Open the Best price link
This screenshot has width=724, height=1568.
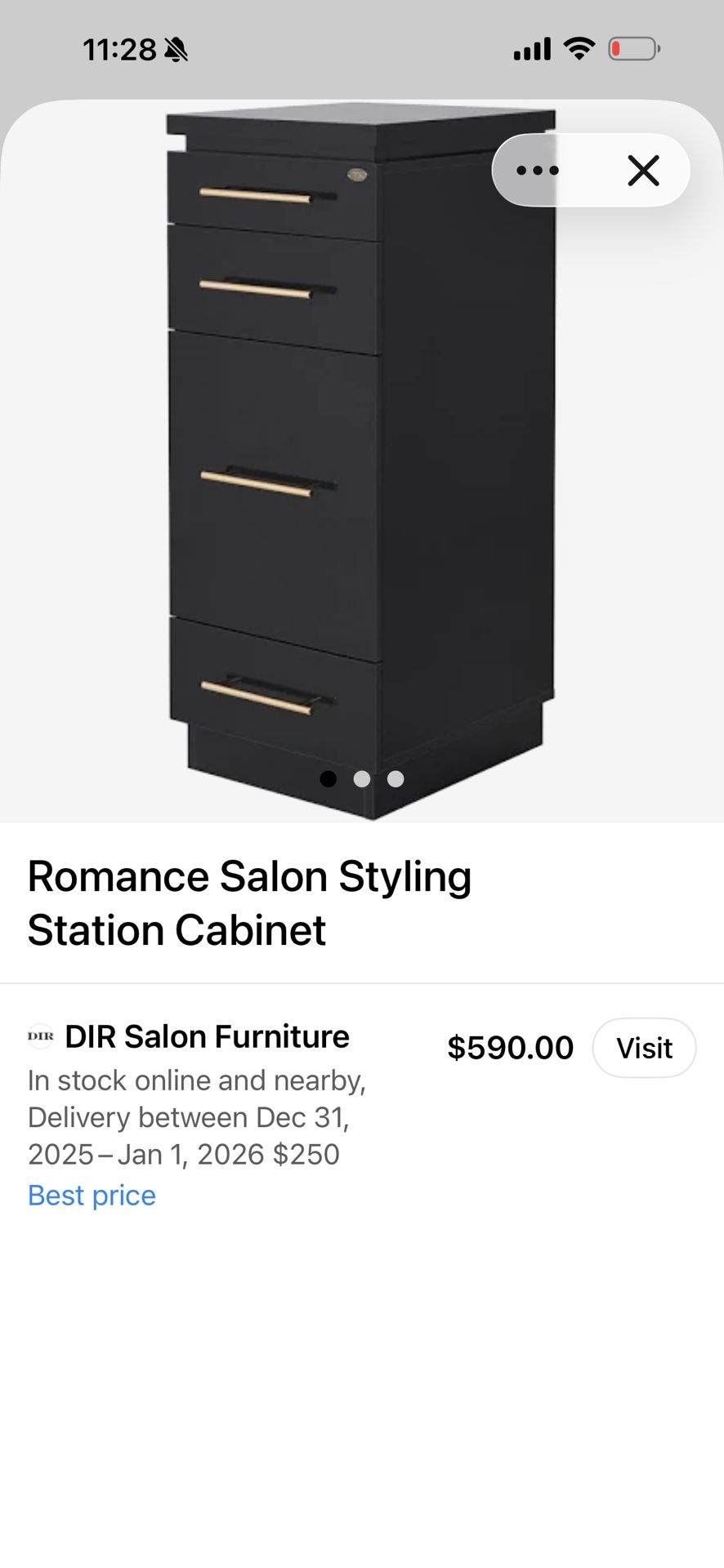[x=92, y=1195]
